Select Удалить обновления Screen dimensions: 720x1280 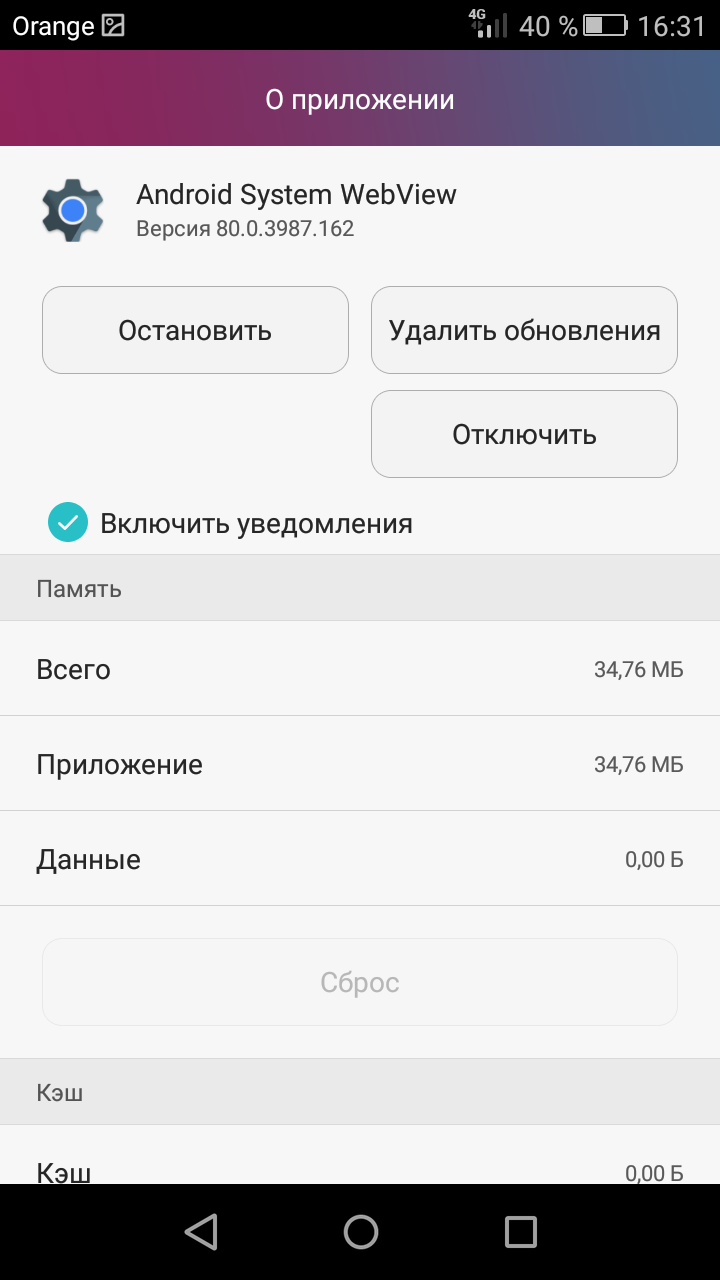(x=524, y=330)
